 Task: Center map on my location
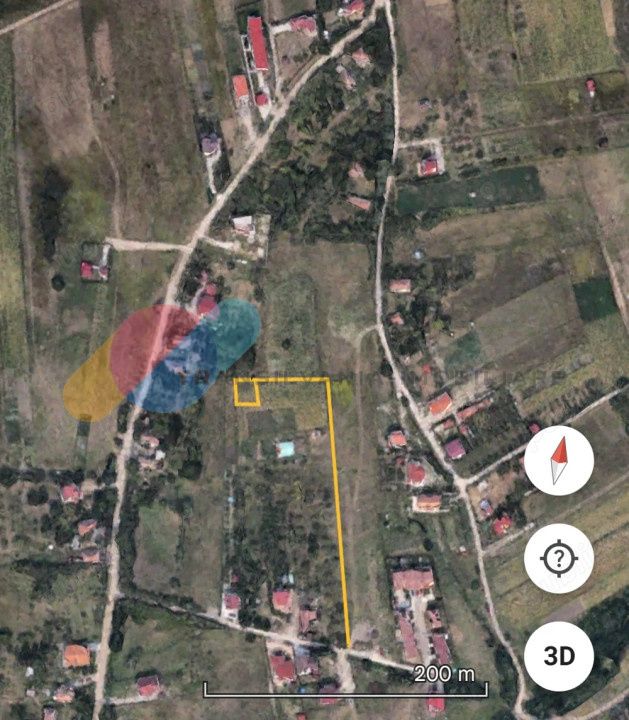click(x=559, y=558)
